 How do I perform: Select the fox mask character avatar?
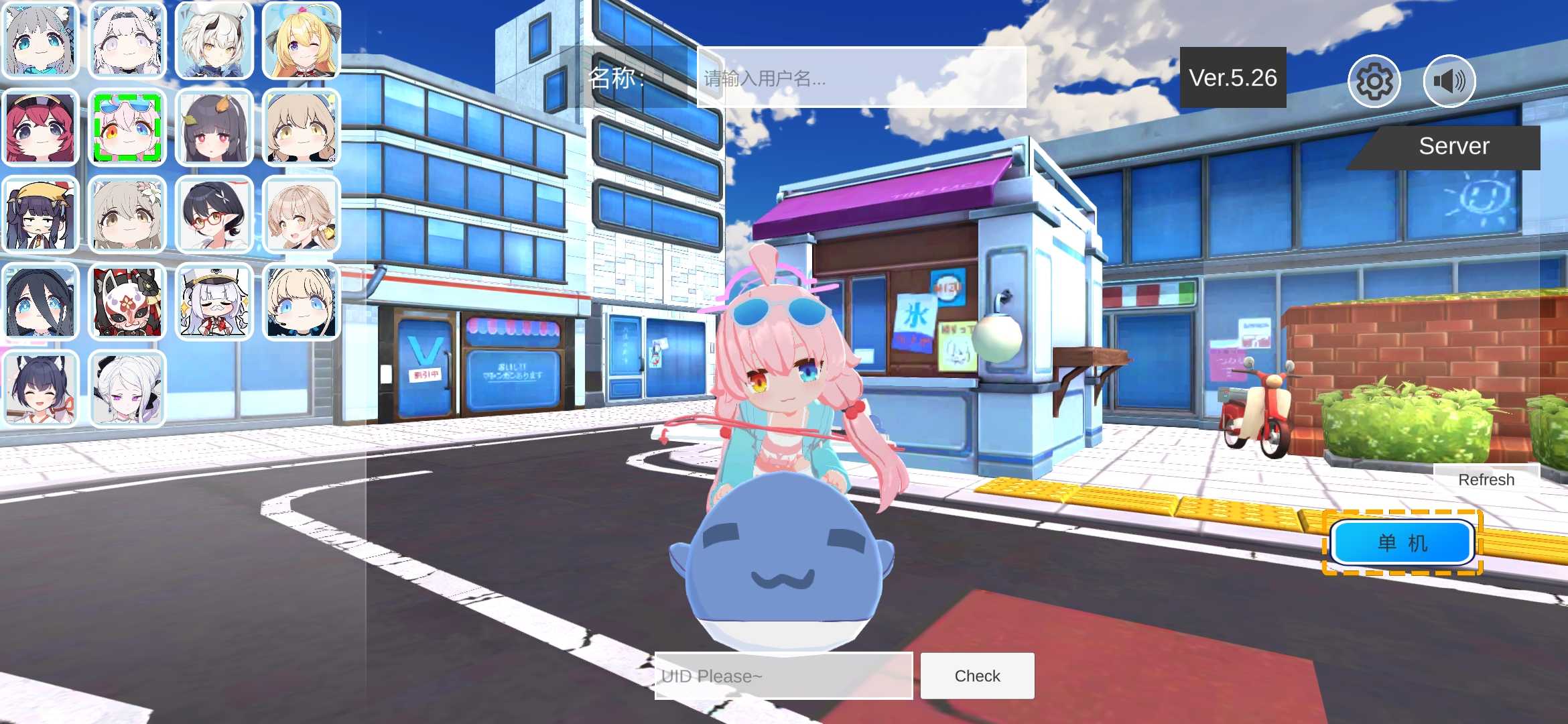pos(127,302)
